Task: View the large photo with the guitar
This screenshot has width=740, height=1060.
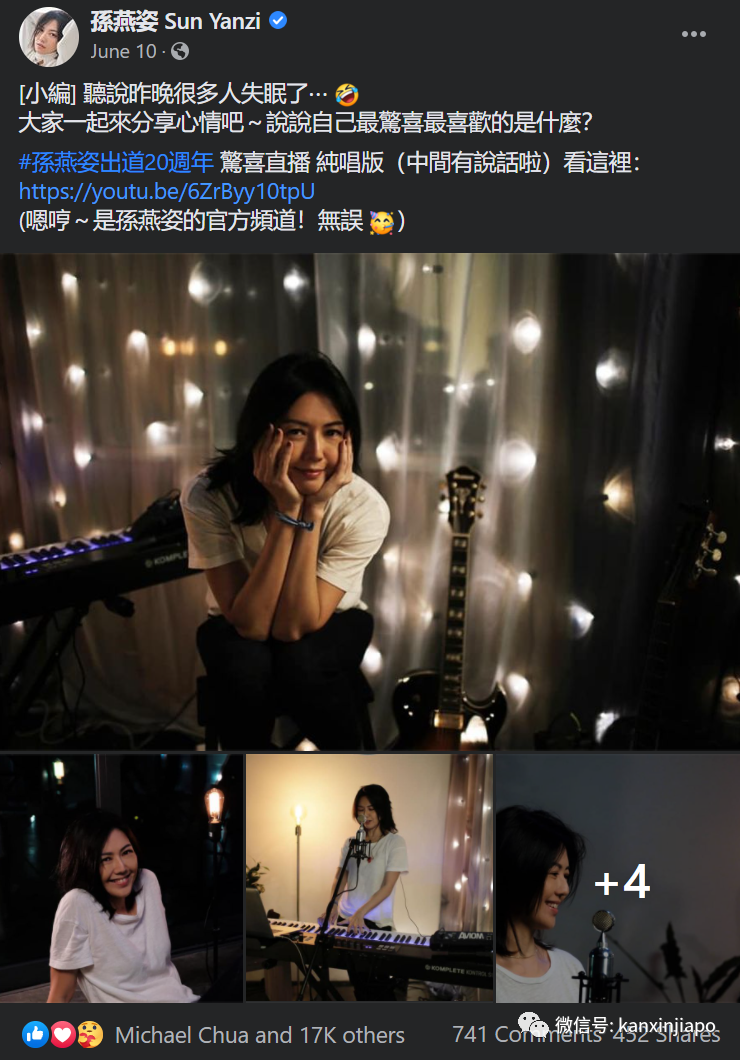Action: click(x=370, y=500)
